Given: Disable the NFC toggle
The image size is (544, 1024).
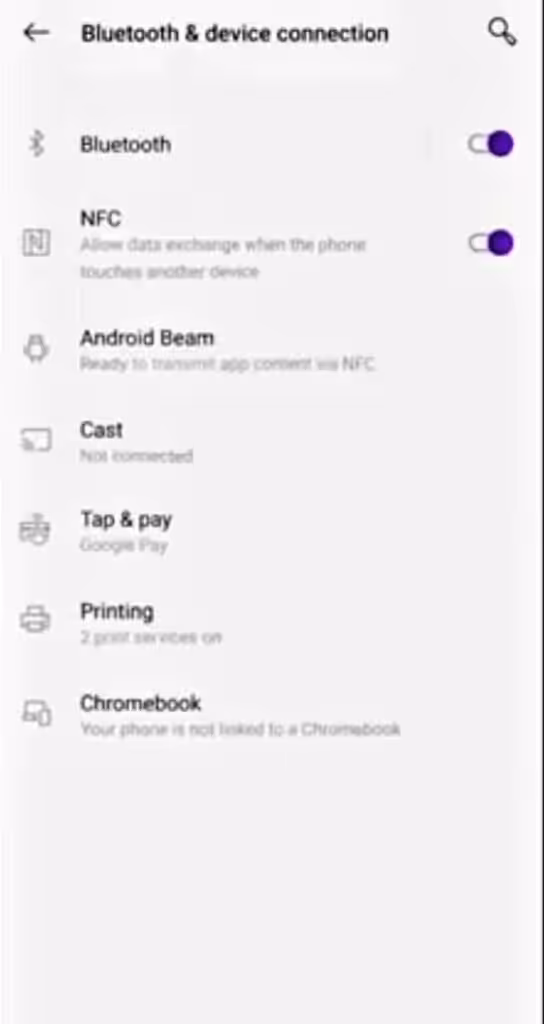Looking at the screenshot, I should tap(490, 244).
